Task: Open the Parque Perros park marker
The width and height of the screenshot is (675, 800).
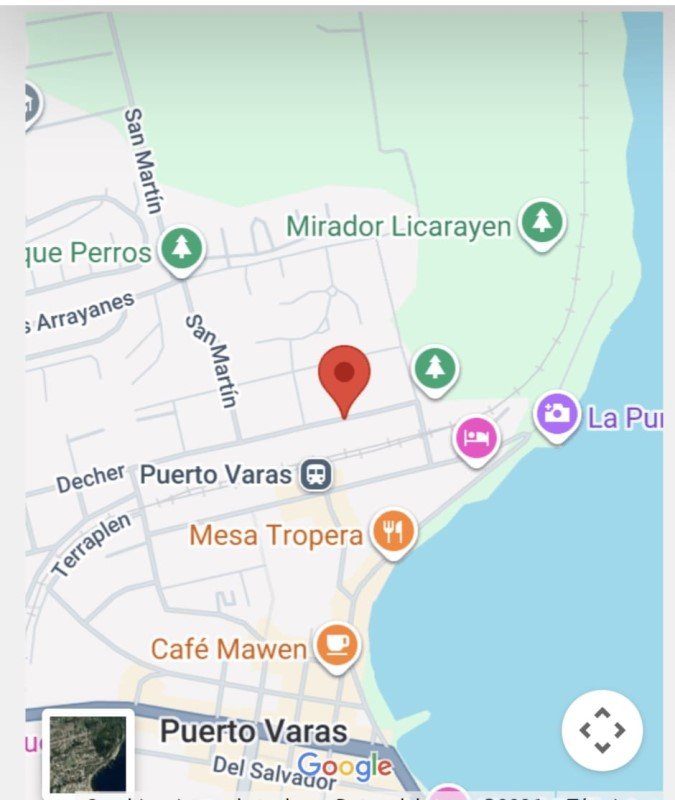Action: click(181, 247)
